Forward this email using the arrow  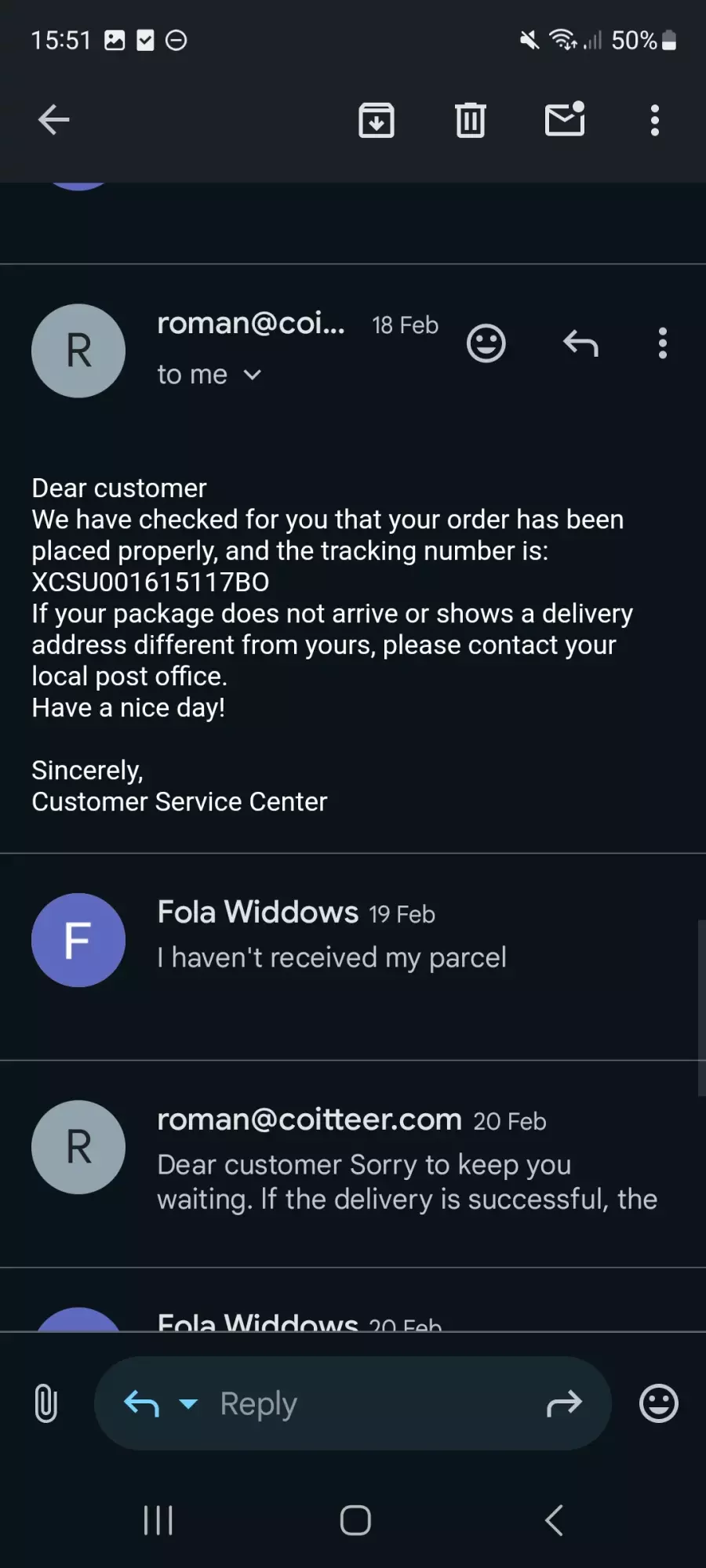click(x=565, y=1403)
